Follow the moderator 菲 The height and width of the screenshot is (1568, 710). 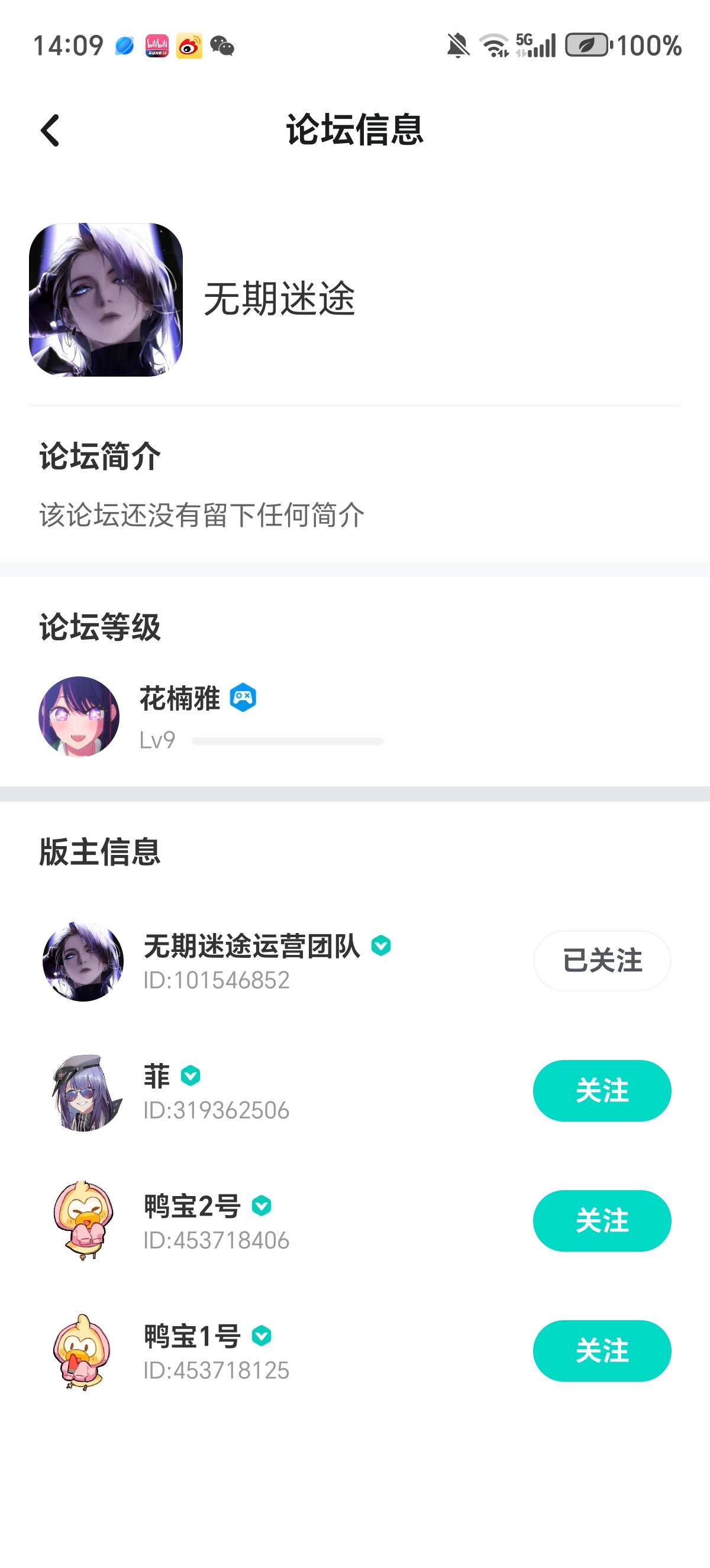tap(602, 1091)
